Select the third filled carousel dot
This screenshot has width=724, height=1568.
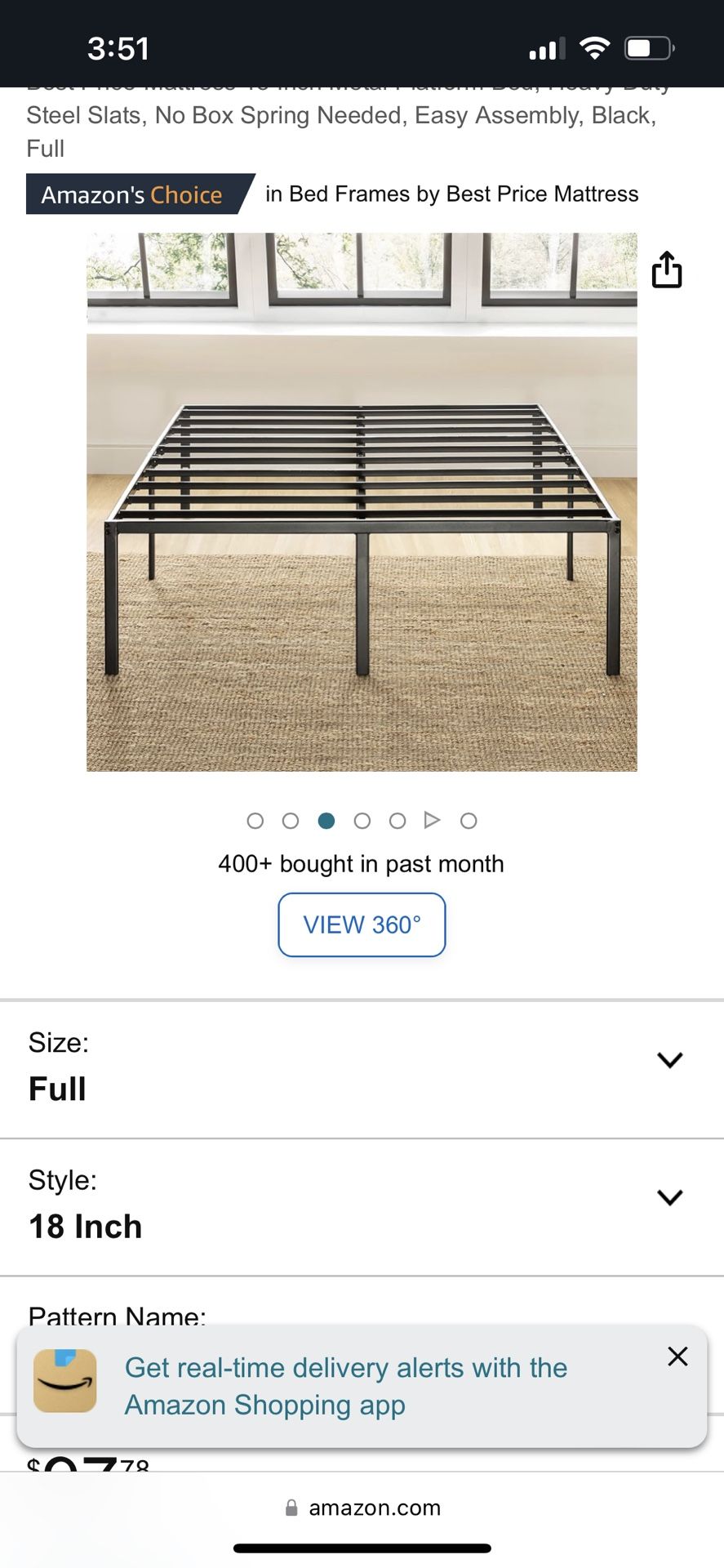[x=326, y=821]
